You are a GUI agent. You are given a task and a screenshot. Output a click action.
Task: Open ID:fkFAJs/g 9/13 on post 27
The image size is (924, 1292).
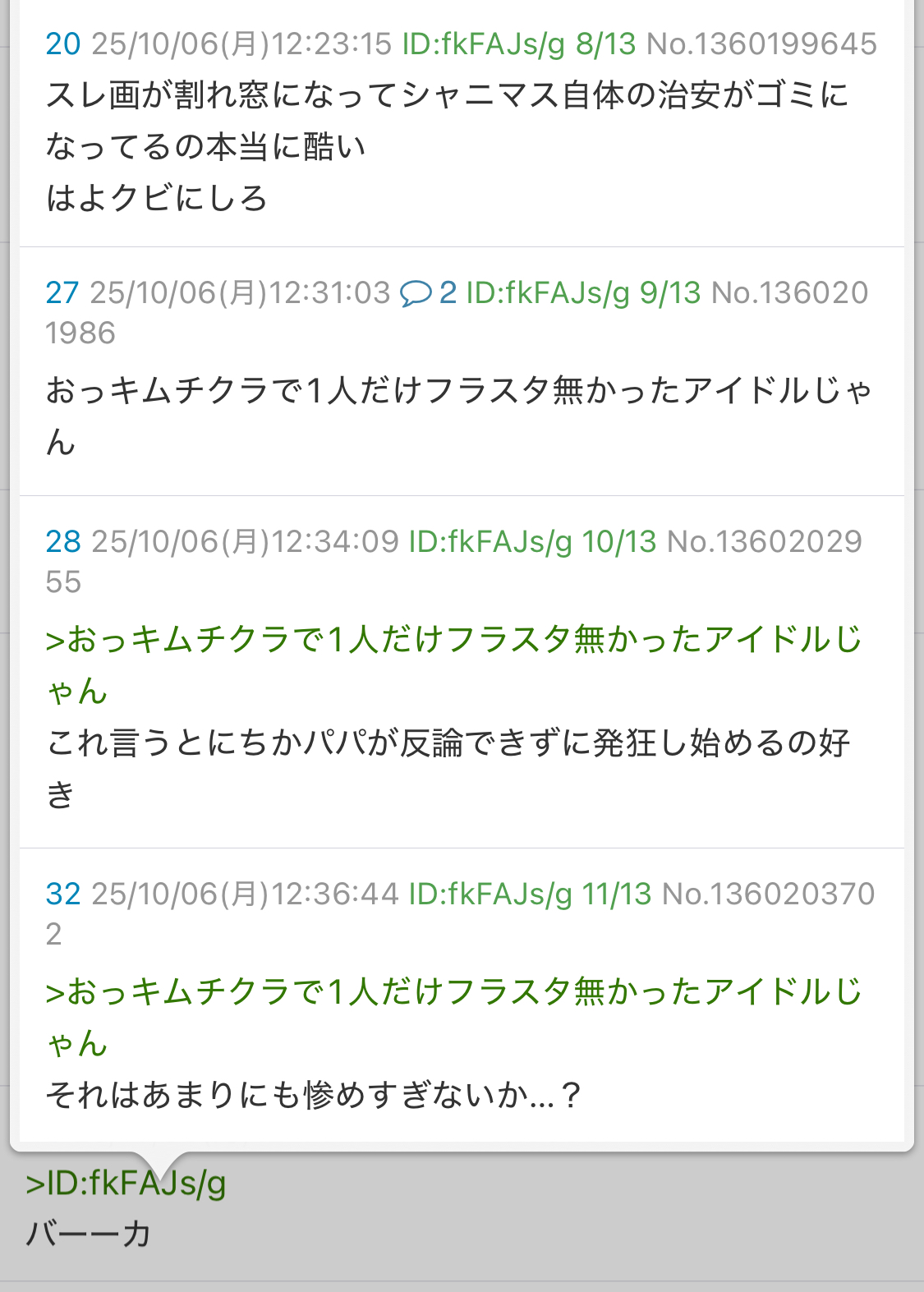583,293
